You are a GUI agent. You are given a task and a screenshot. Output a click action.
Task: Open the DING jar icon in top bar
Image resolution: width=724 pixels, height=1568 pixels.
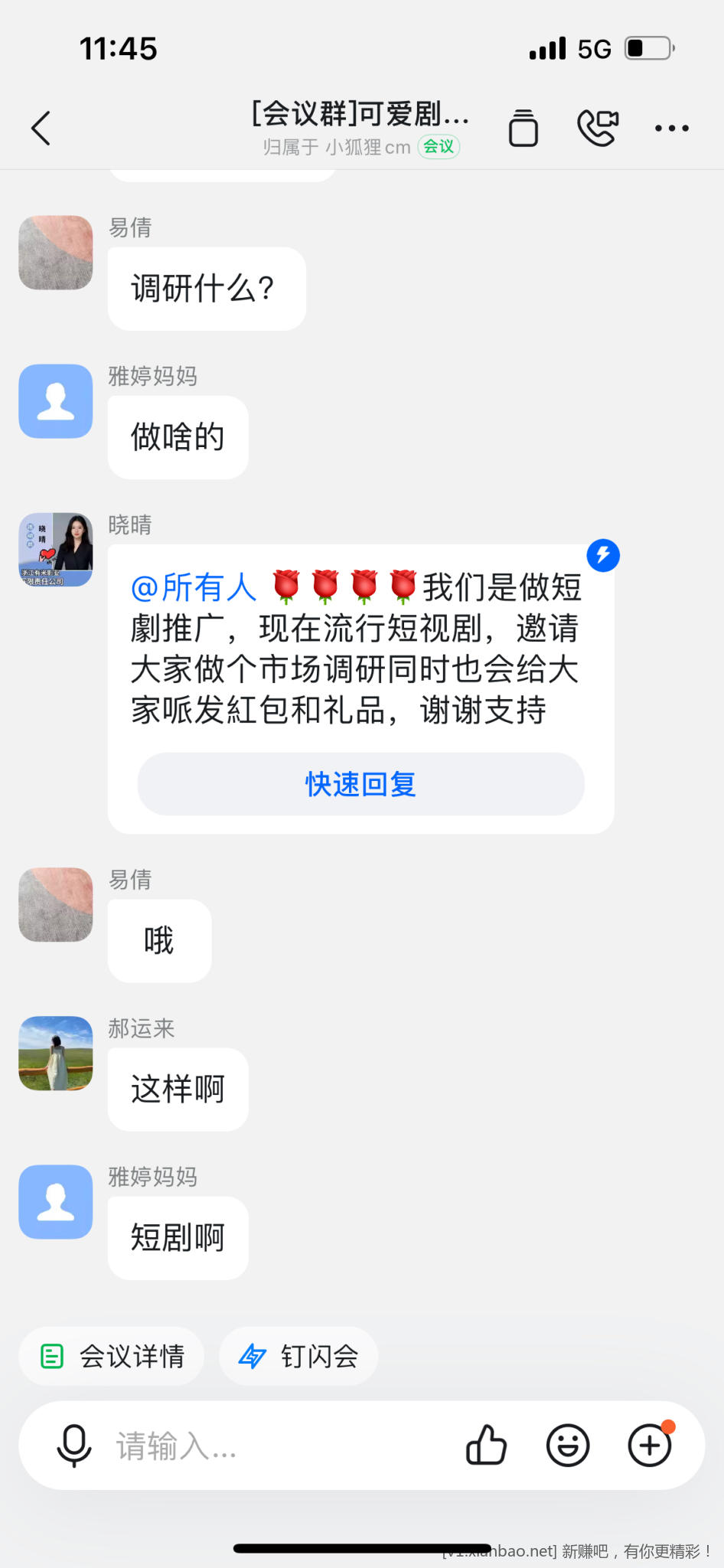(x=523, y=129)
